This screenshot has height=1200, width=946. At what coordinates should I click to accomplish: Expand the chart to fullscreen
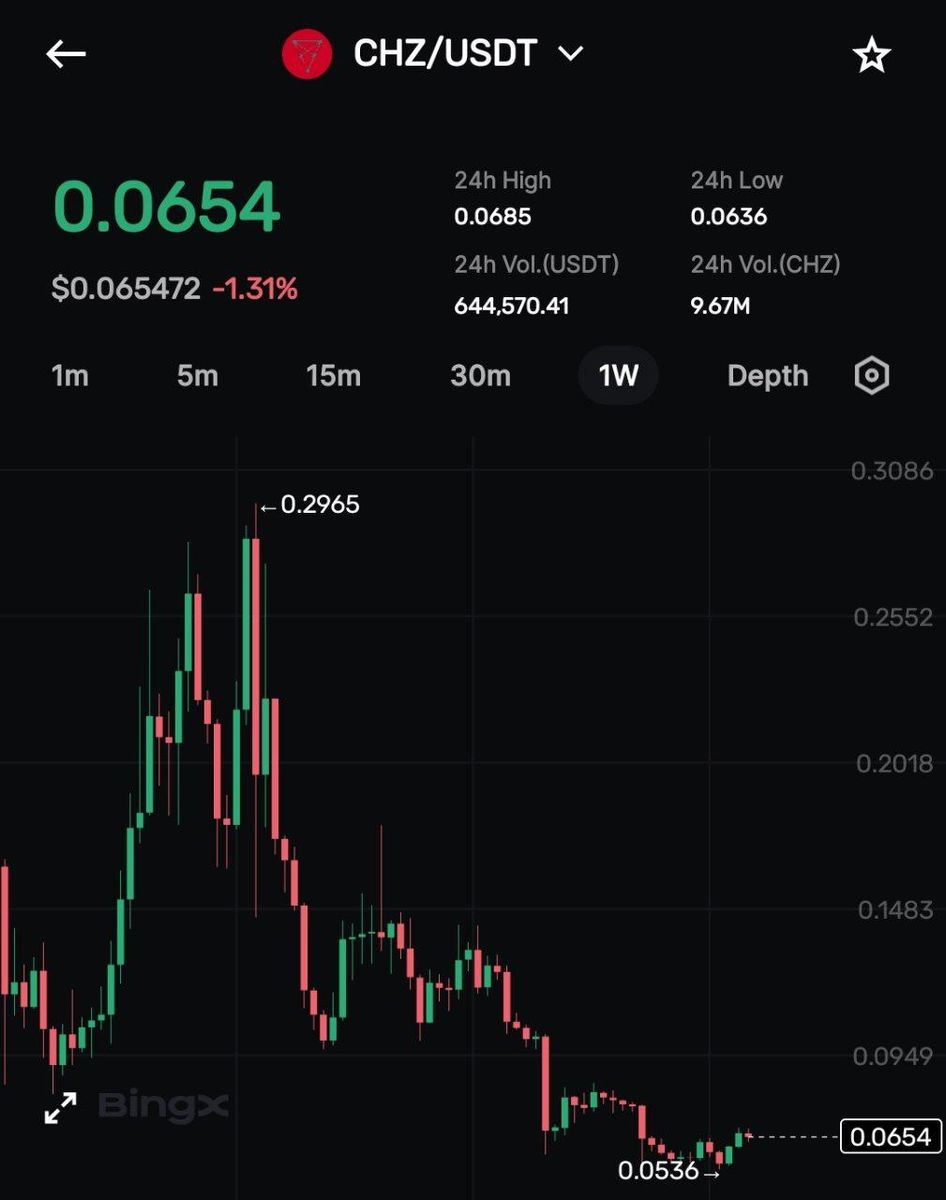[61, 1107]
